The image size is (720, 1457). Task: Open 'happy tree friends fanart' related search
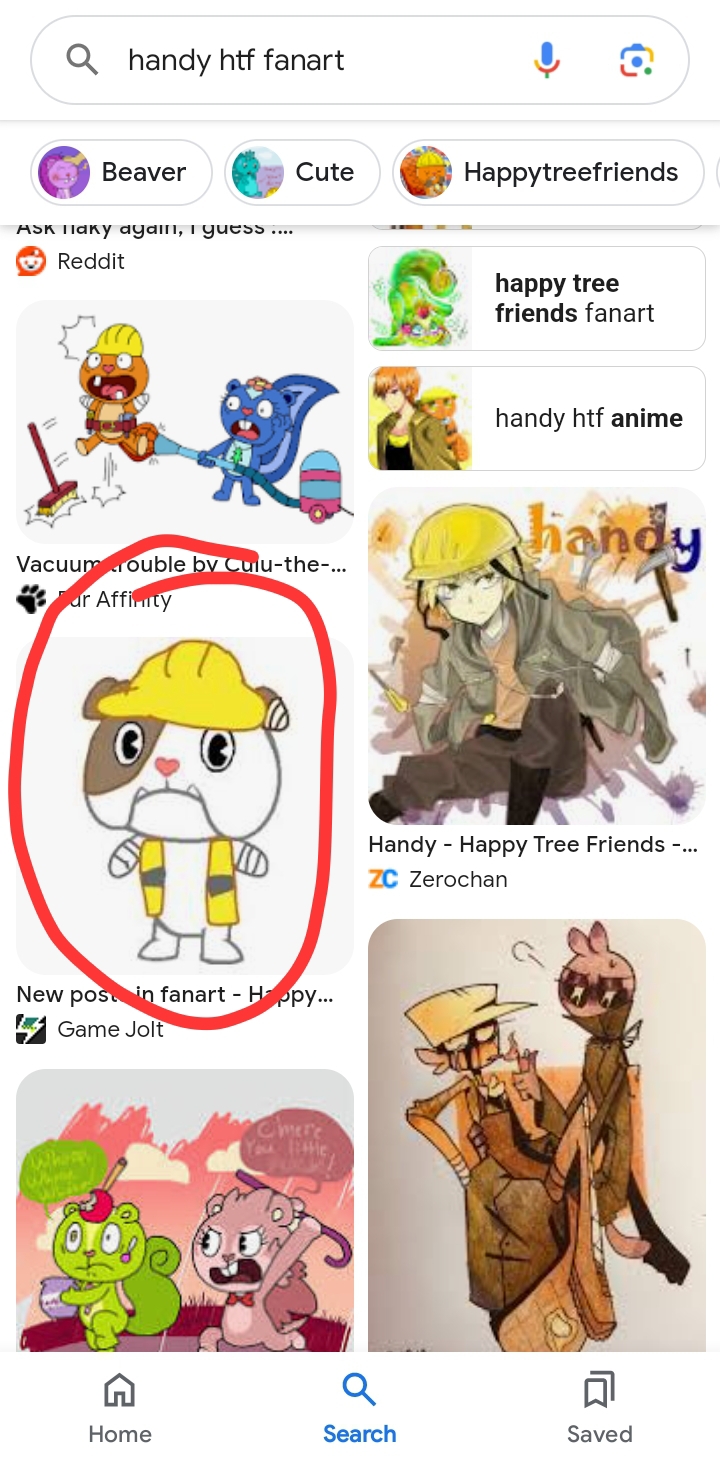[537, 298]
